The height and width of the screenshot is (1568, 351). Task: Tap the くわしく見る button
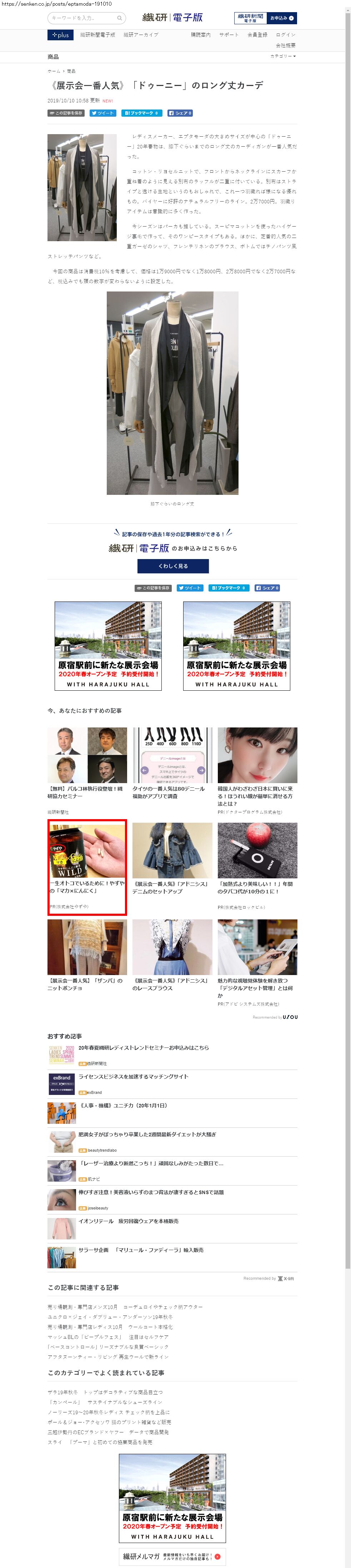[x=172, y=566]
